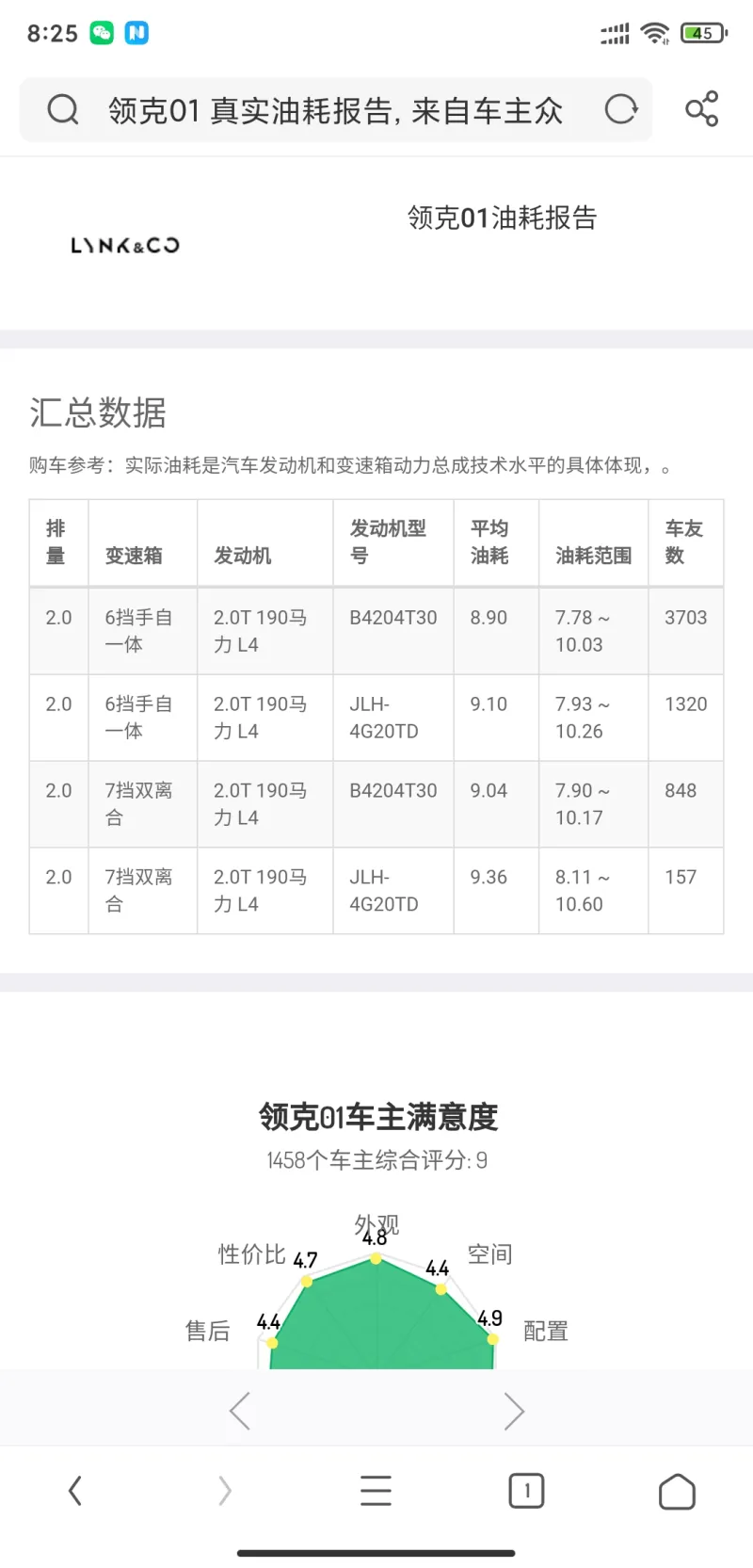
Task: Open the browser menu
Action: tap(376, 1491)
